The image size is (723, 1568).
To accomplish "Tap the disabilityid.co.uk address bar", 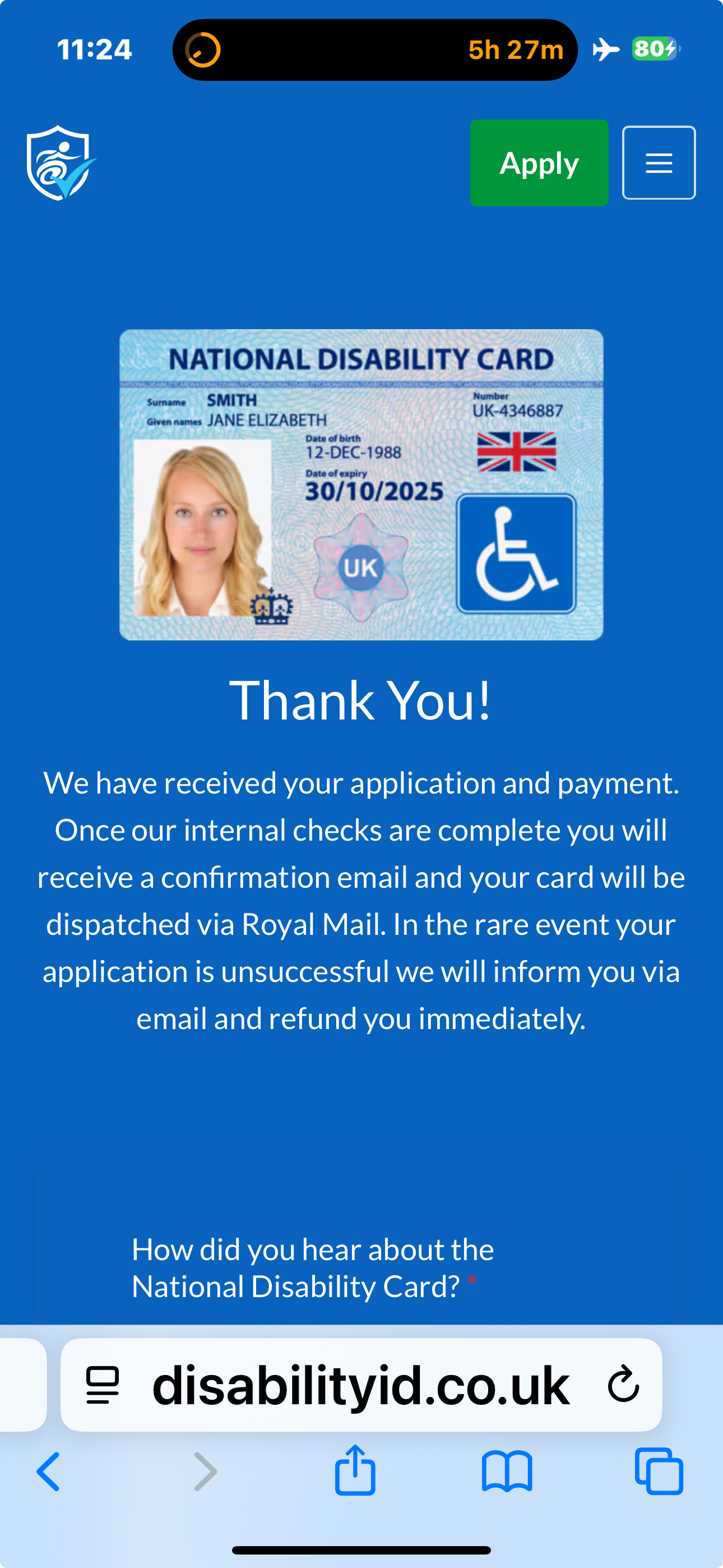I will [361, 1384].
